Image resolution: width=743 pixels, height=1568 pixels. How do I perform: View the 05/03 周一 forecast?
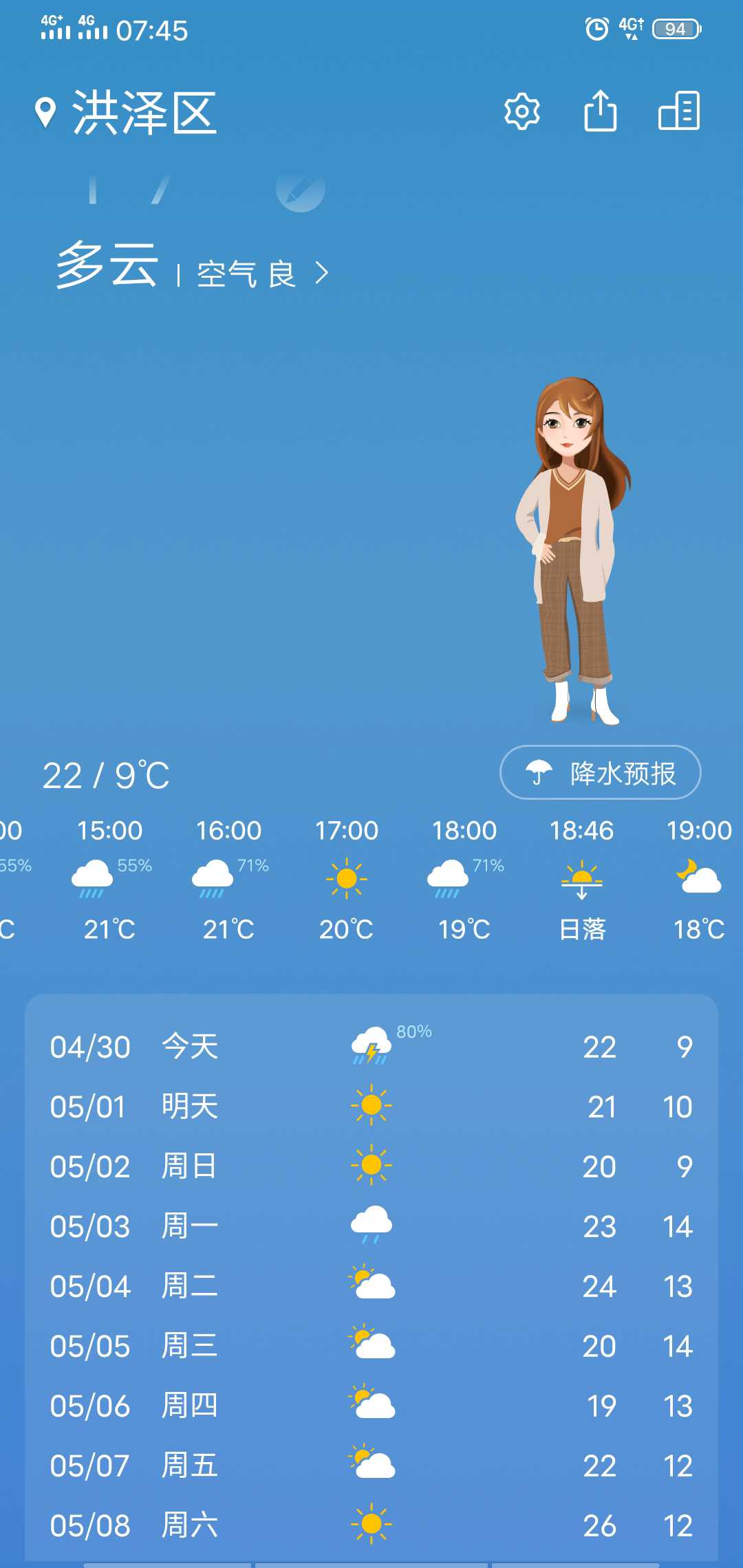371,1226
